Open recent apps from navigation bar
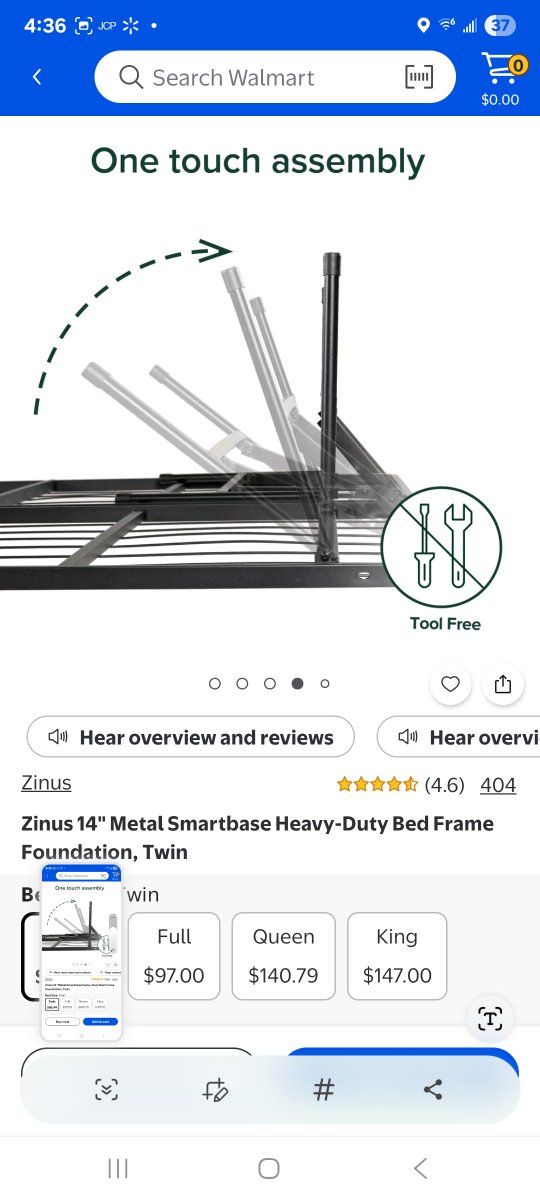Image resolution: width=540 pixels, height=1200 pixels. pos(118,1168)
